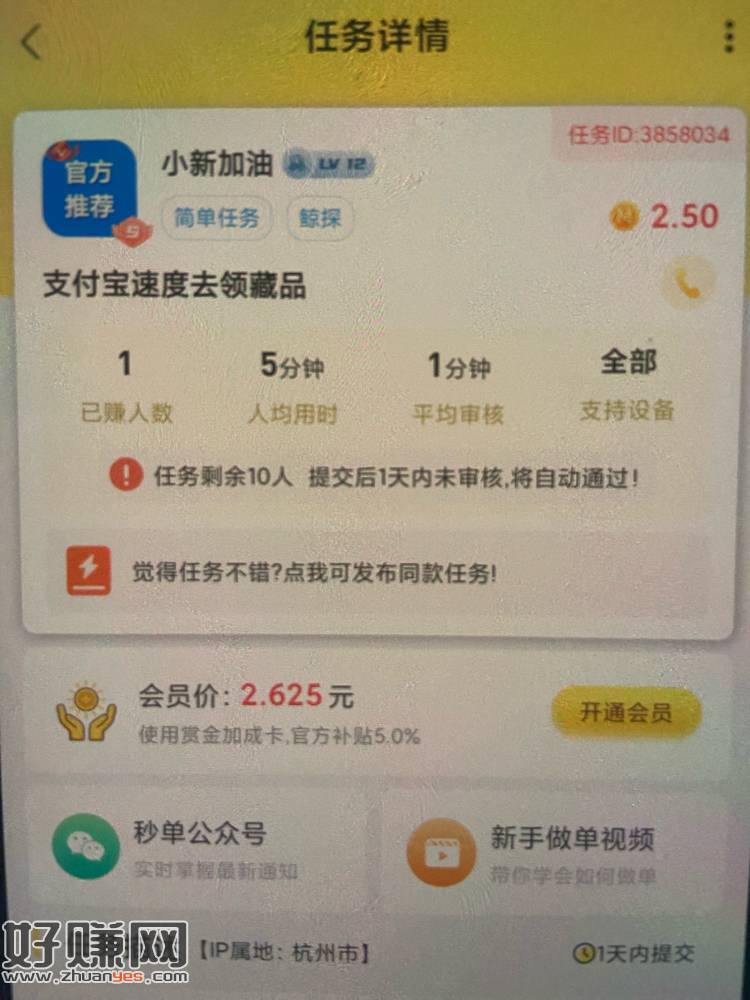Tap the 鲸探 tag chip
This screenshot has width=750, height=1000.
(321, 218)
